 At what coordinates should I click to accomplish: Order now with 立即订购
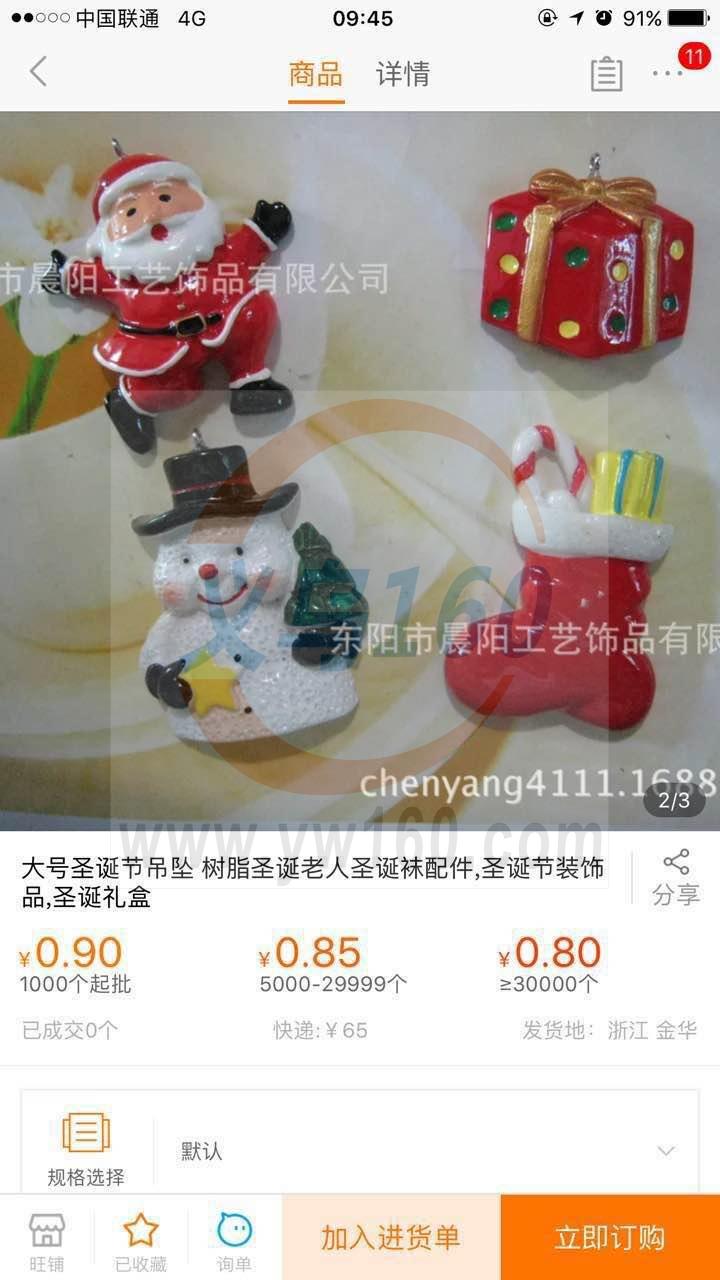(610, 1238)
